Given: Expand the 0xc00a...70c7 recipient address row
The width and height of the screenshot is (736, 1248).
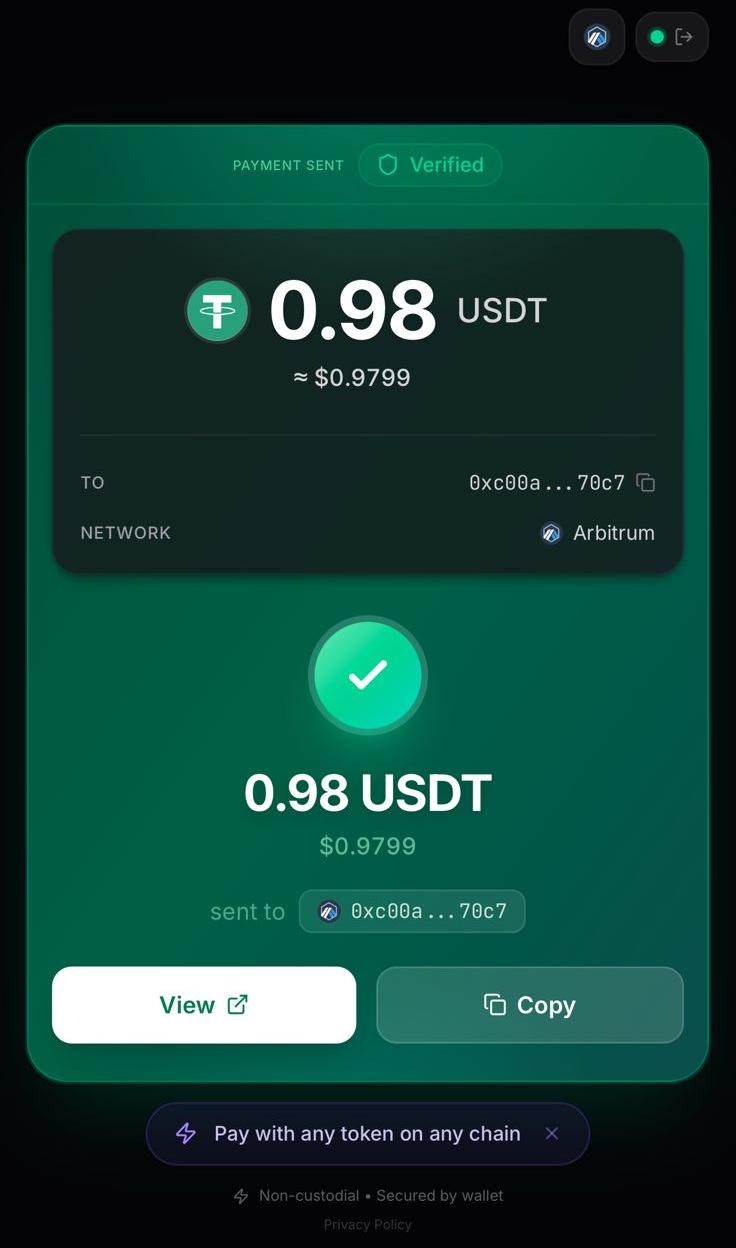Looking at the screenshot, I should [x=546, y=482].
